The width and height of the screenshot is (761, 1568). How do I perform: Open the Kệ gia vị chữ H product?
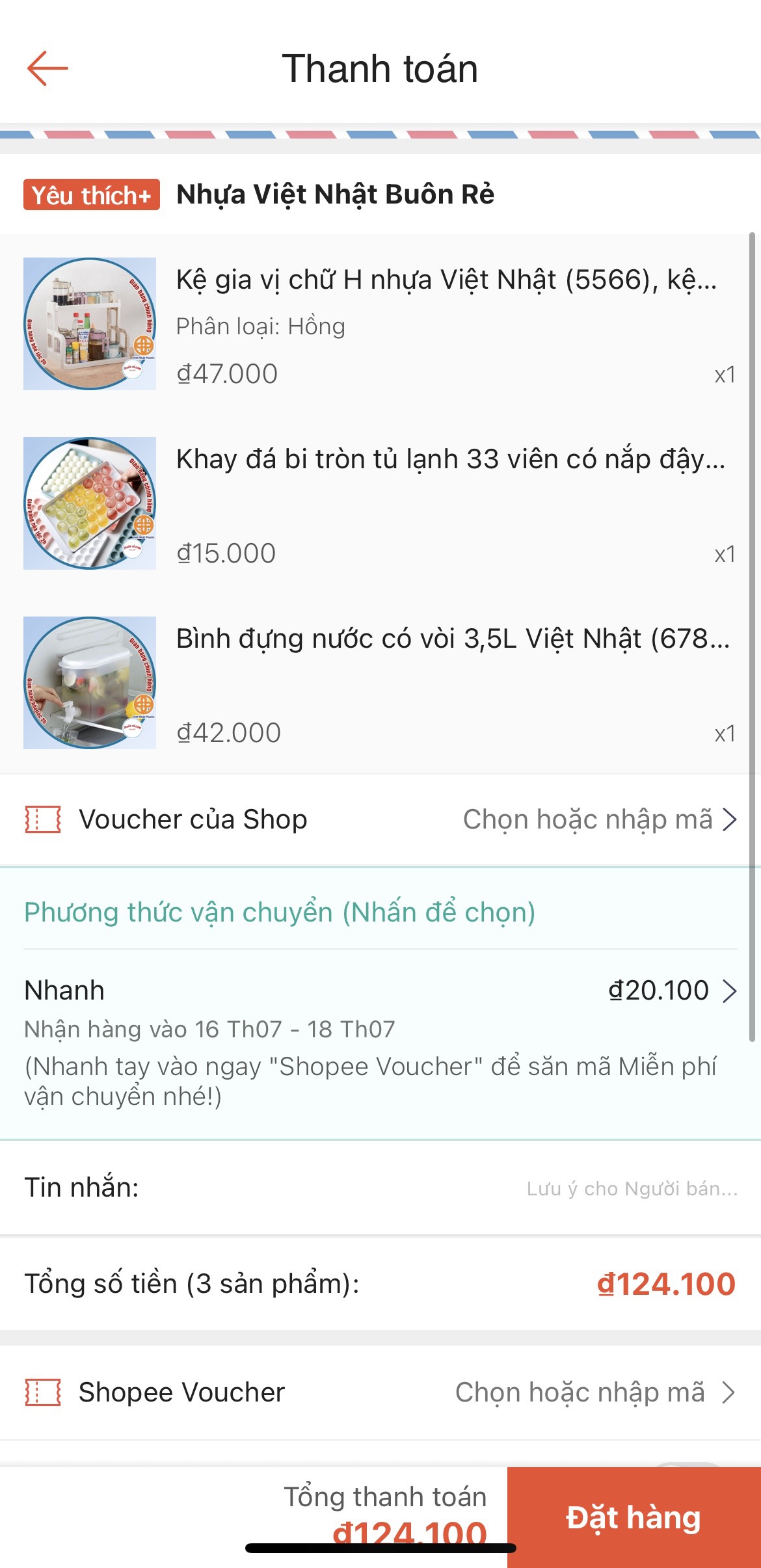coord(446,280)
